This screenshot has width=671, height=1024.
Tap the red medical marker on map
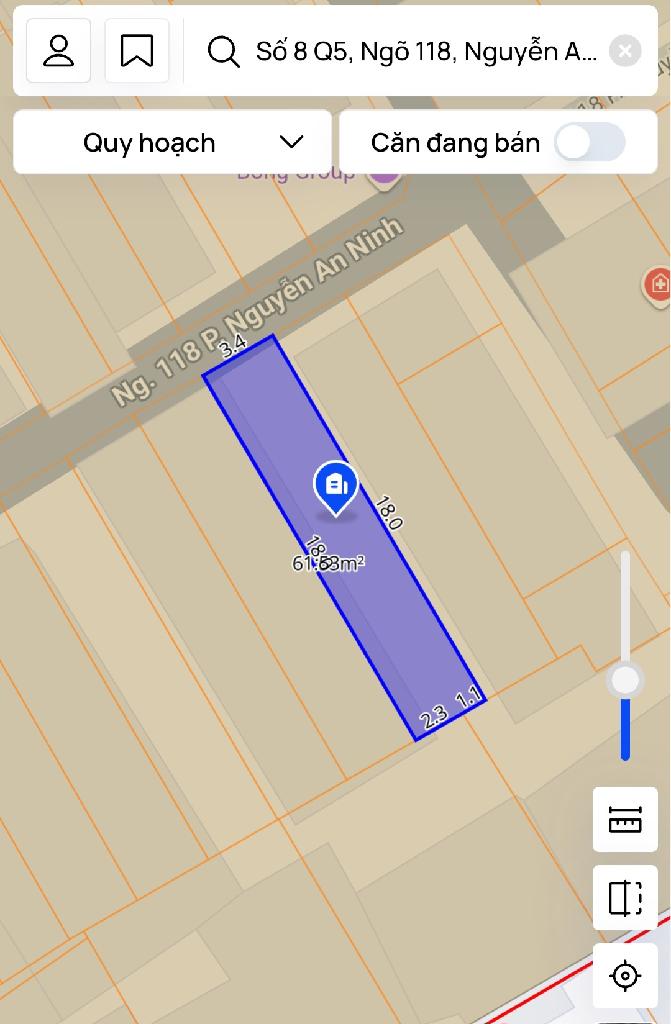pos(658,284)
